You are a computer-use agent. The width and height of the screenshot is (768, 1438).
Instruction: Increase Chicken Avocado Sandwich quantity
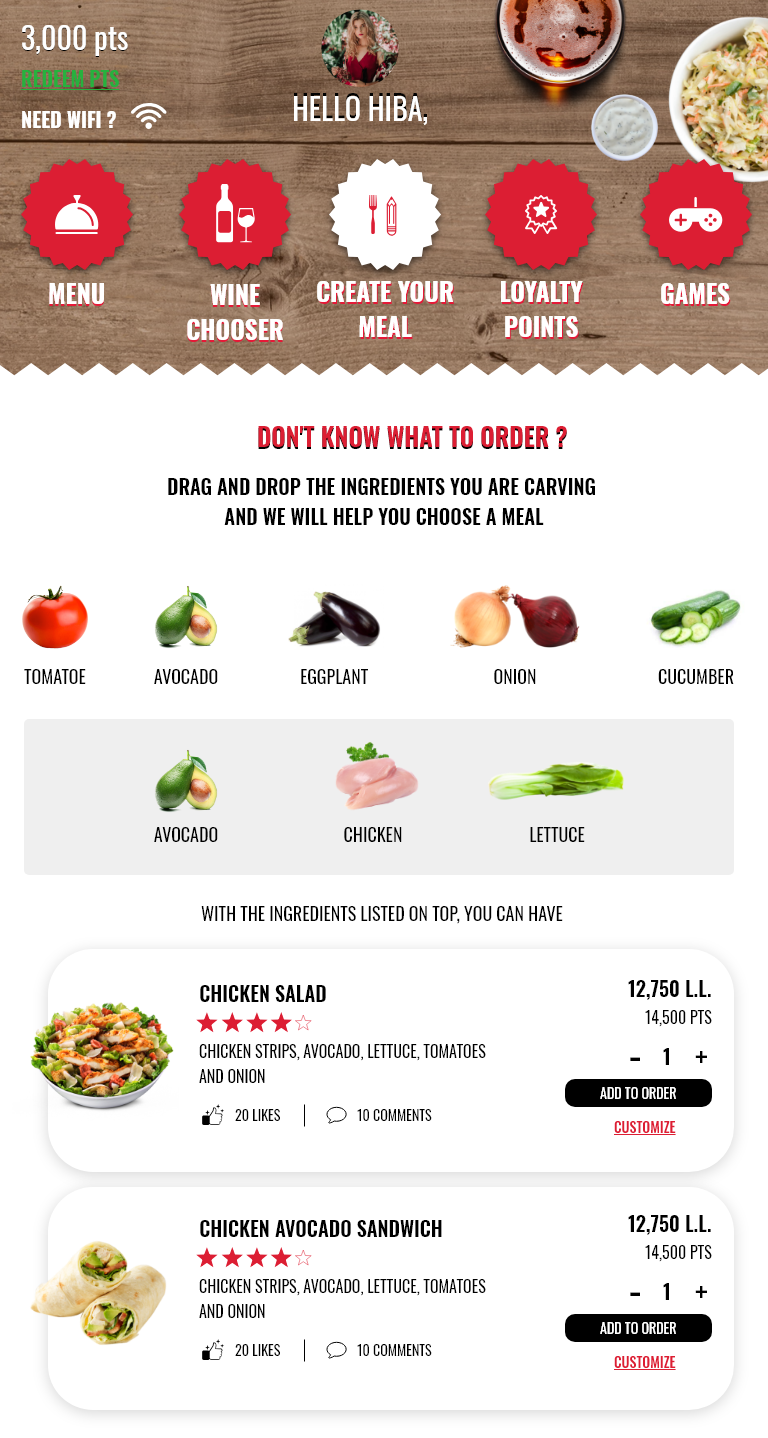click(701, 1292)
